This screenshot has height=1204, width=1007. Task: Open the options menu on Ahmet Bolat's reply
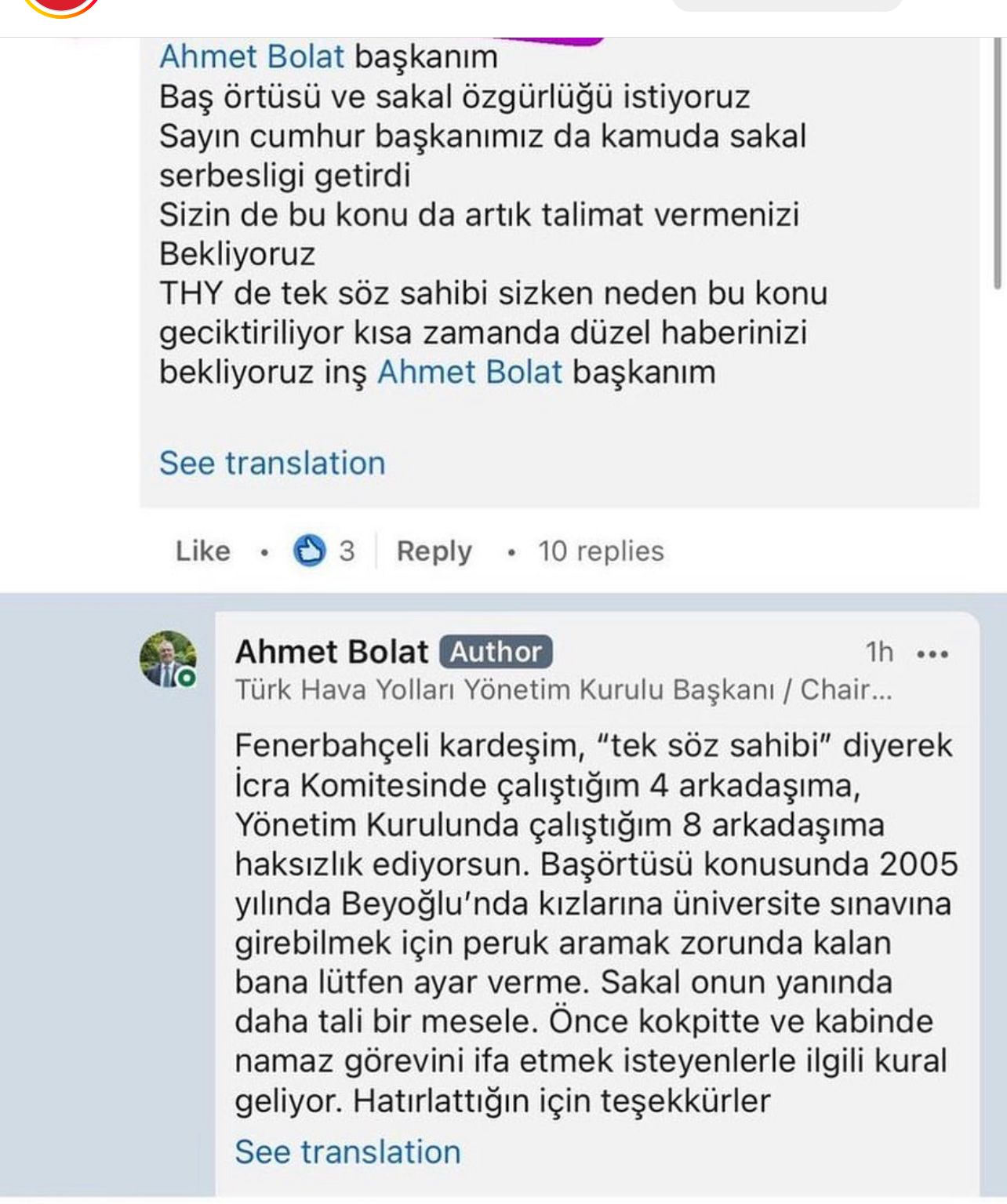[932, 653]
